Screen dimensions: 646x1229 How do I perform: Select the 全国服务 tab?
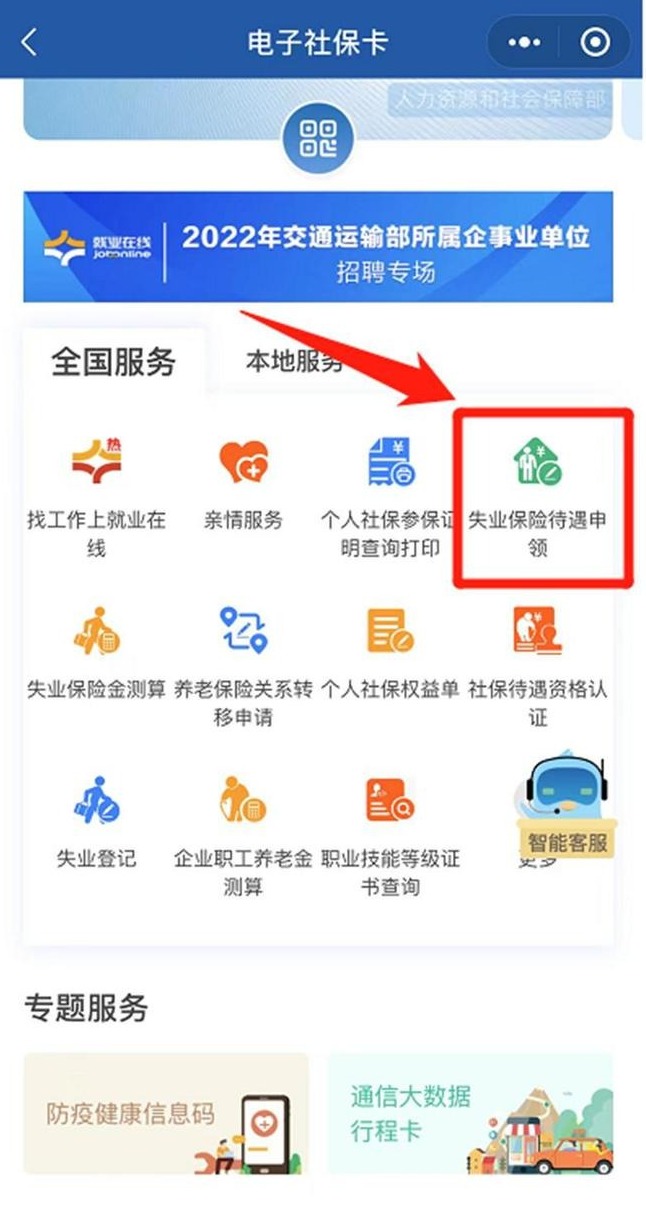(114, 362)
